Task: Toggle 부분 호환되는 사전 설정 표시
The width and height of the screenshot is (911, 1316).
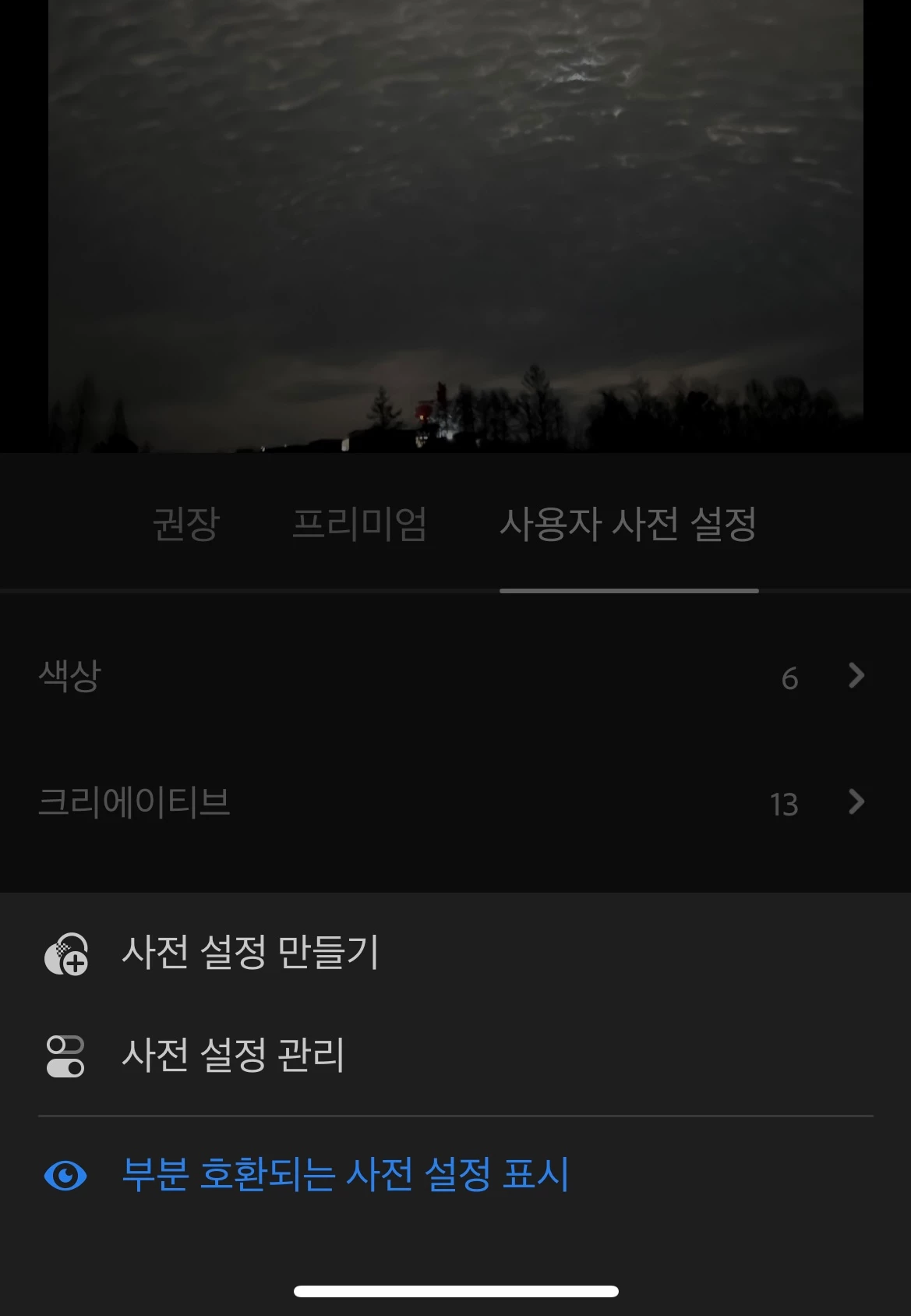Action: pyautogui.click(x=344, y=1175)
